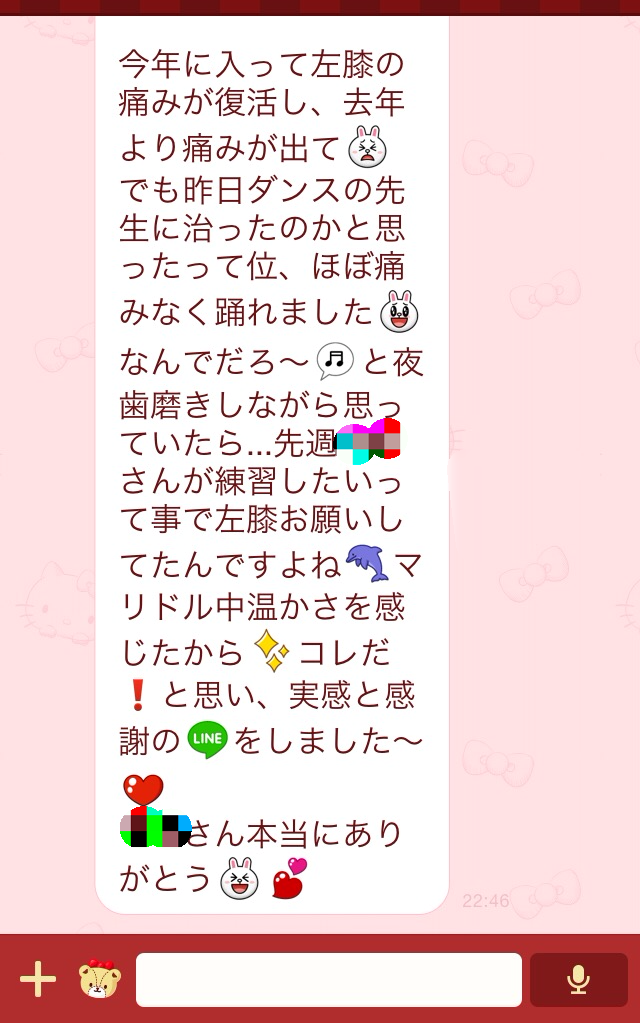The width and height of the screenshot is (640, 1023).
Task: Record a voice message with the microphone
Action: 578,979
